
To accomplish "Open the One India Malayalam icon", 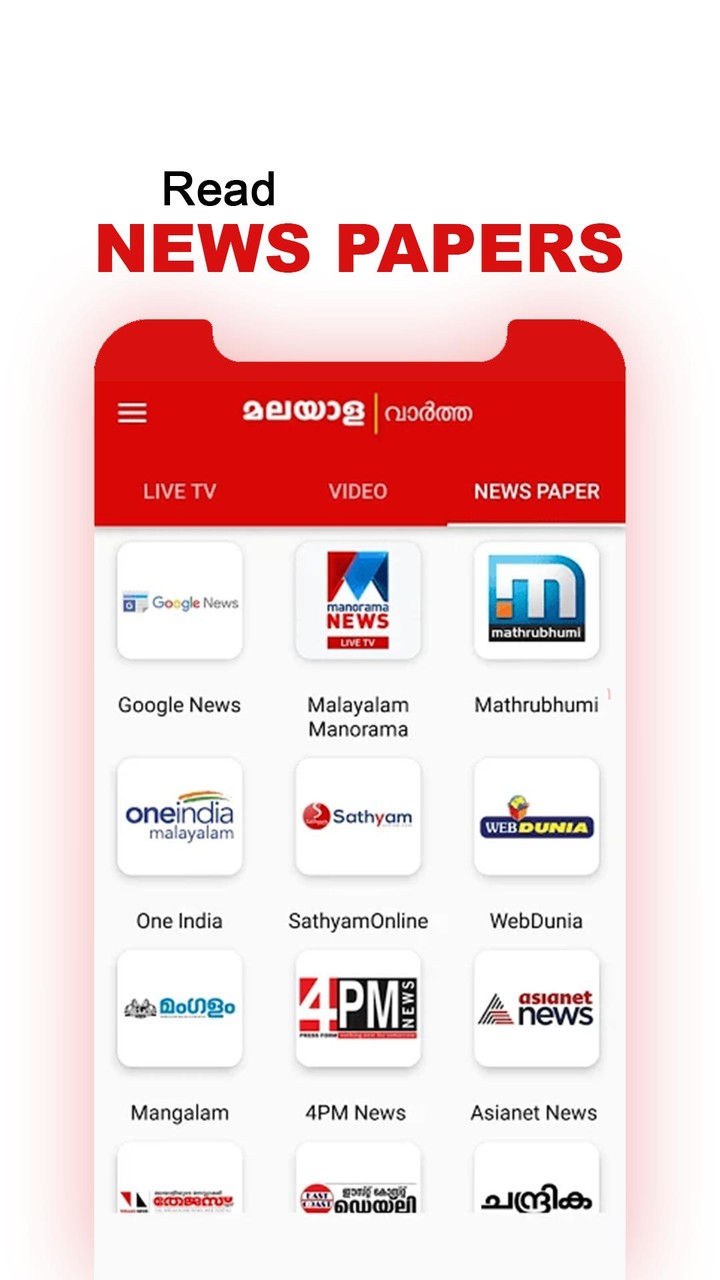I will [179, 817].
